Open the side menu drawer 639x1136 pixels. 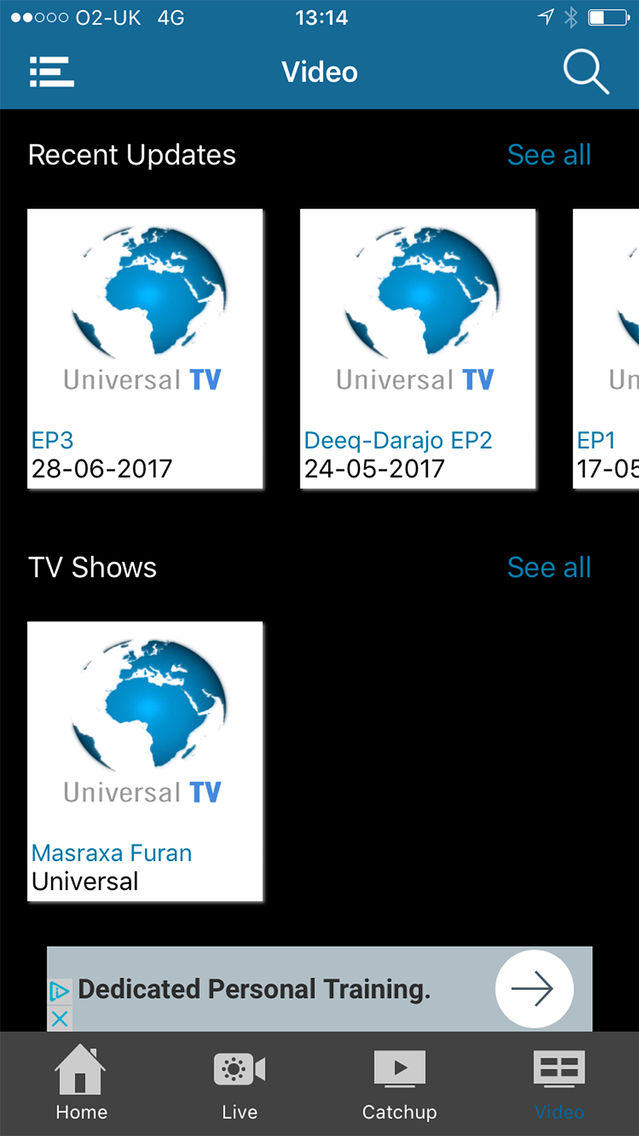(52, 72)
